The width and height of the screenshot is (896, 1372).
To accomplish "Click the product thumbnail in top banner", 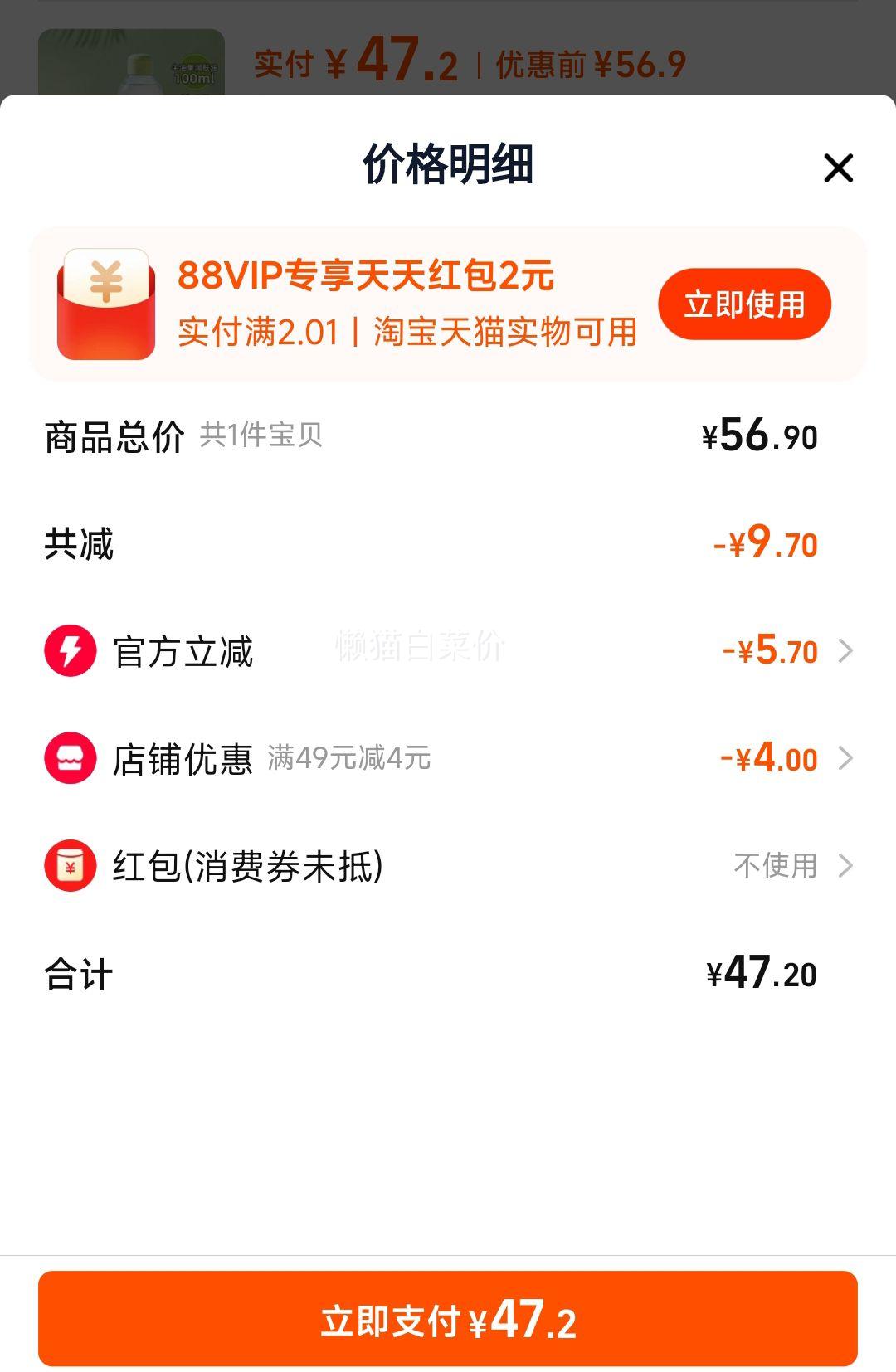I will point(133,62).
